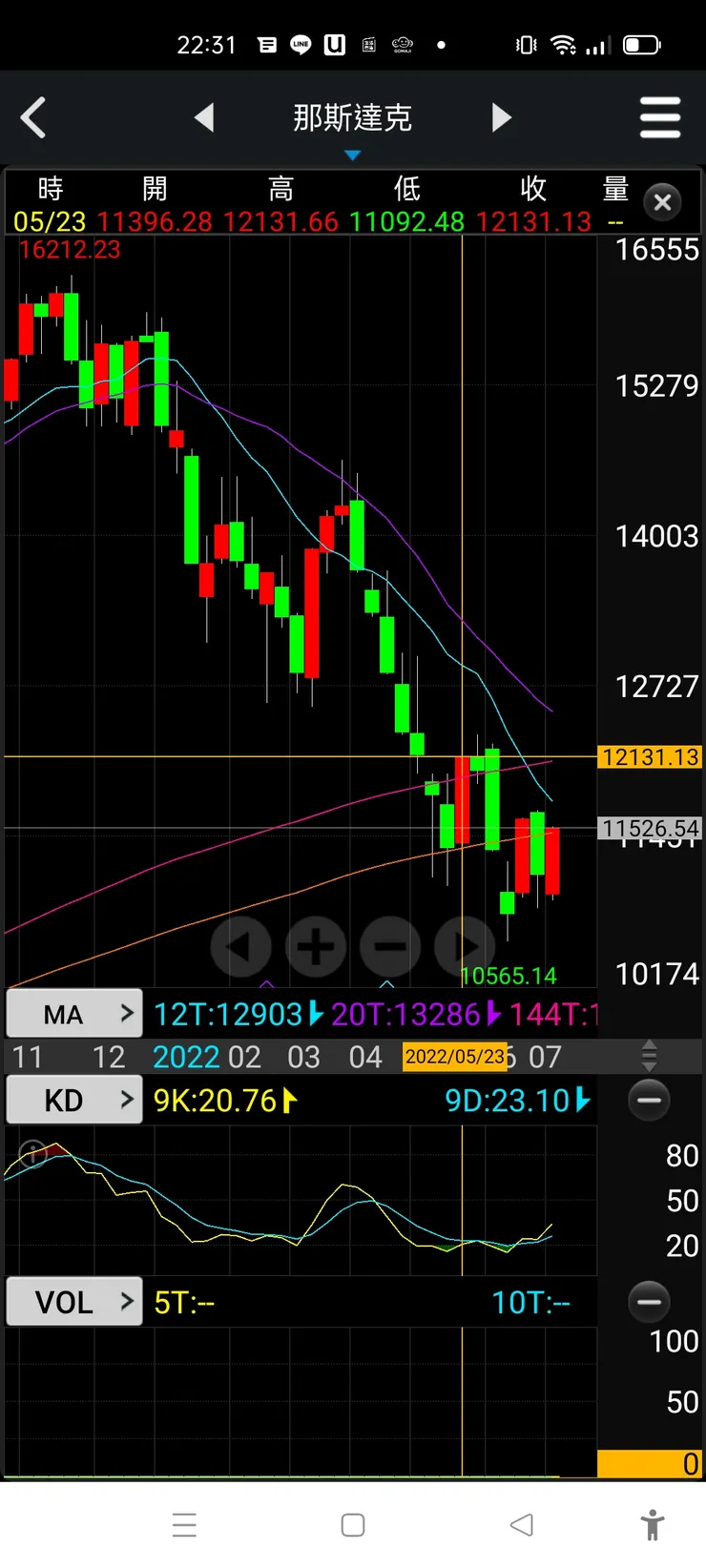706x1568 pixels.
Task: Go back using the top-left arrow
Action: tap(34, 118)
